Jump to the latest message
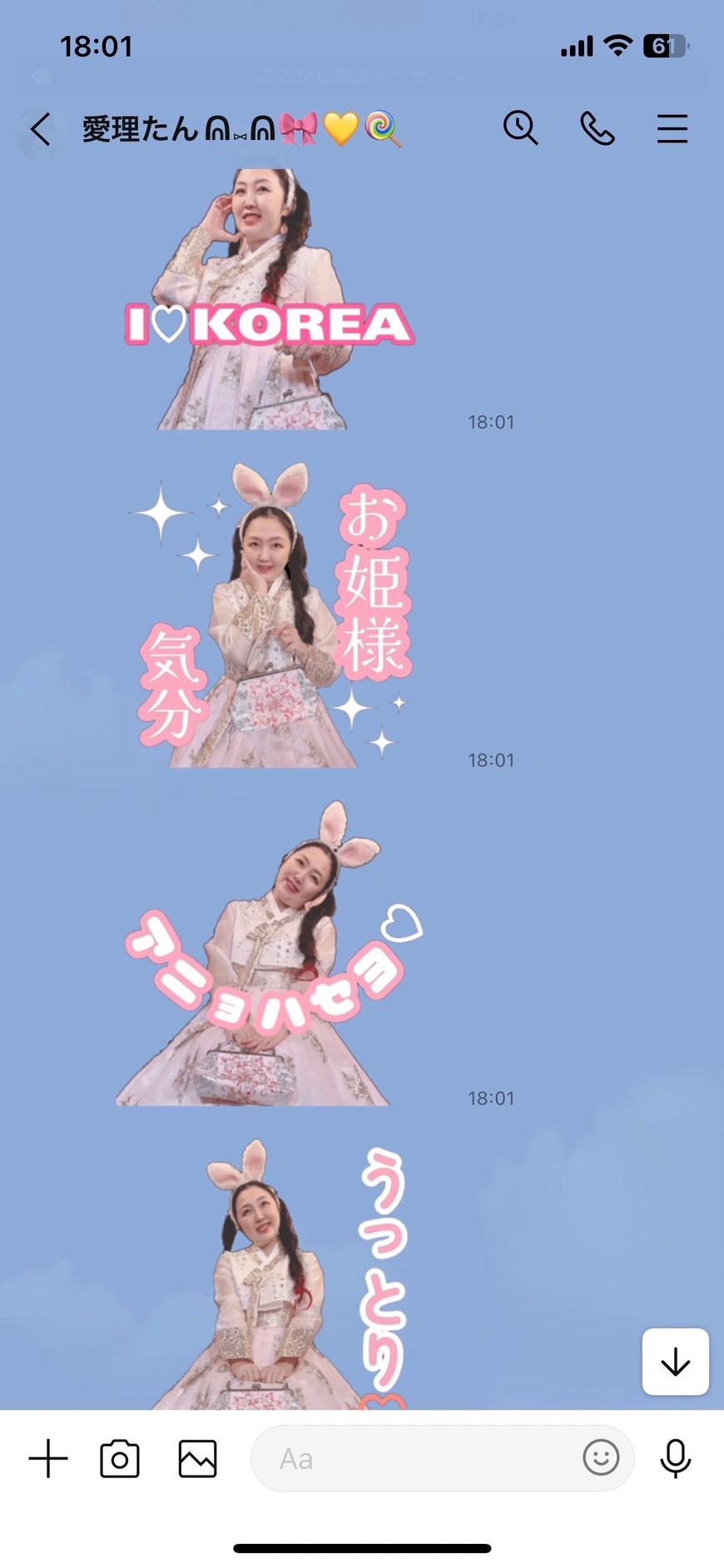Screen dimensions: 724x1568 click(675, 1361)
